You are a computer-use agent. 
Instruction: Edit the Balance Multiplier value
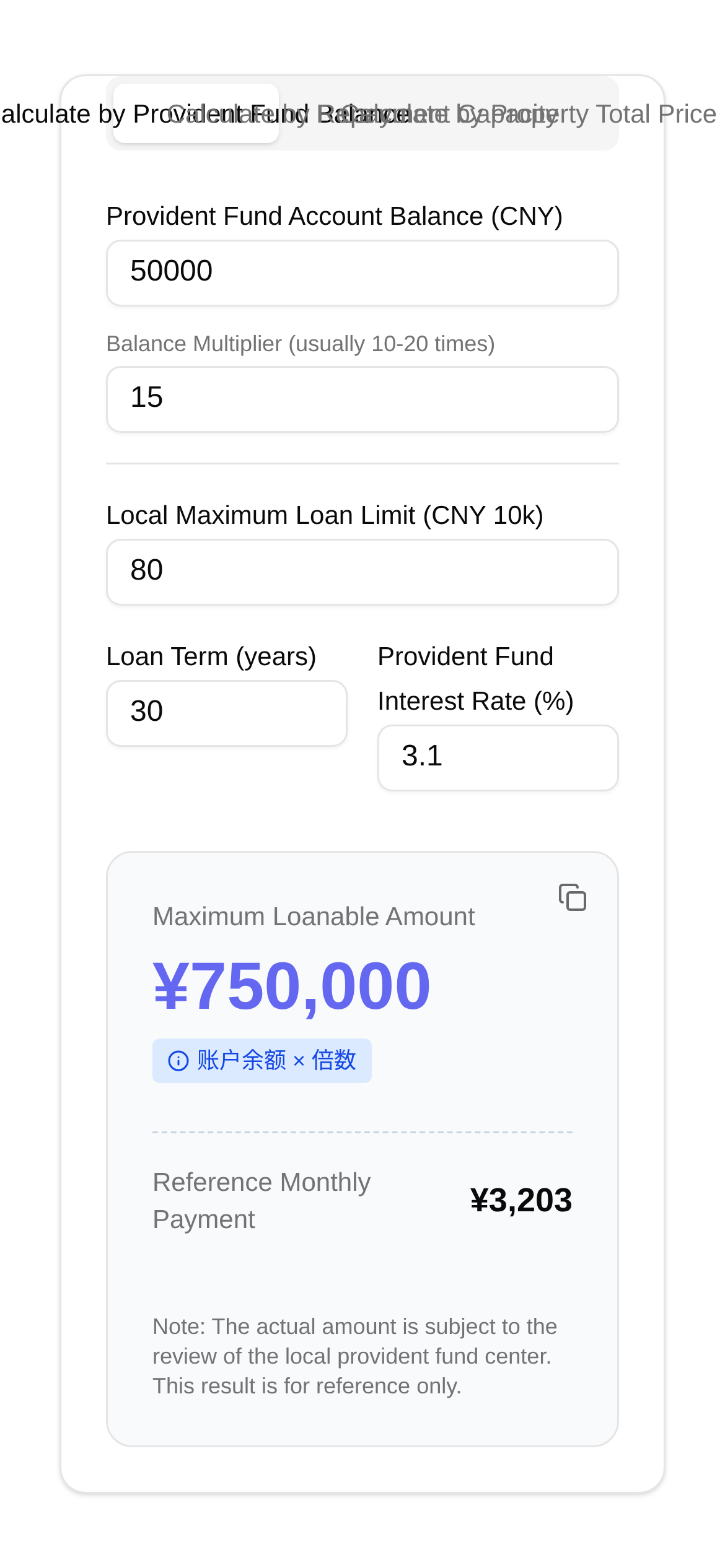point(362,399)
